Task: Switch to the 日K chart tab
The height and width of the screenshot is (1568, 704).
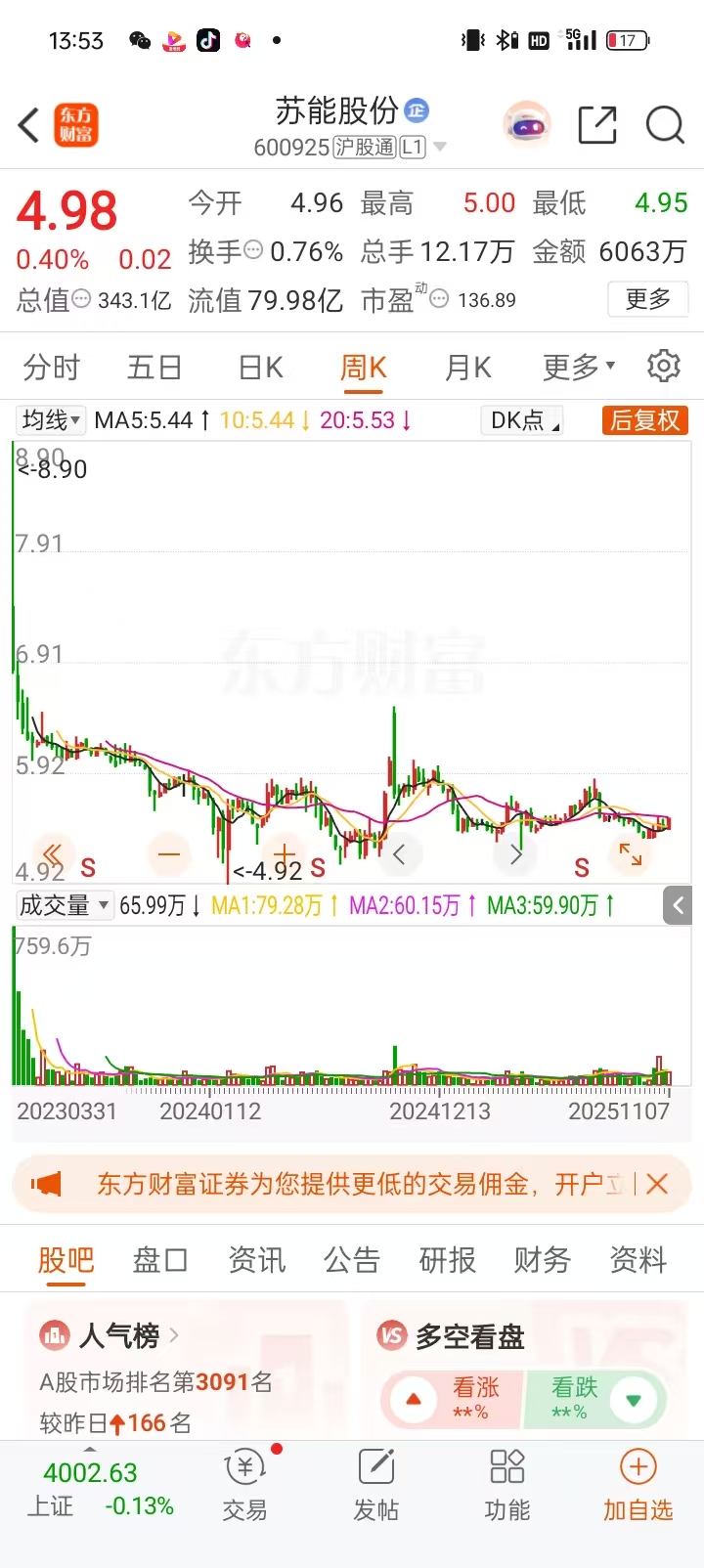Action: tap(260, 368)
